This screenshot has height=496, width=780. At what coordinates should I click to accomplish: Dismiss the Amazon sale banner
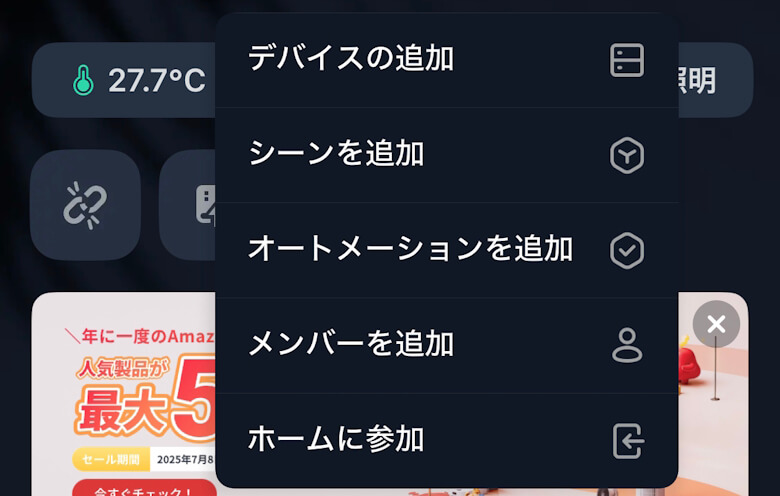pos(716,324)
